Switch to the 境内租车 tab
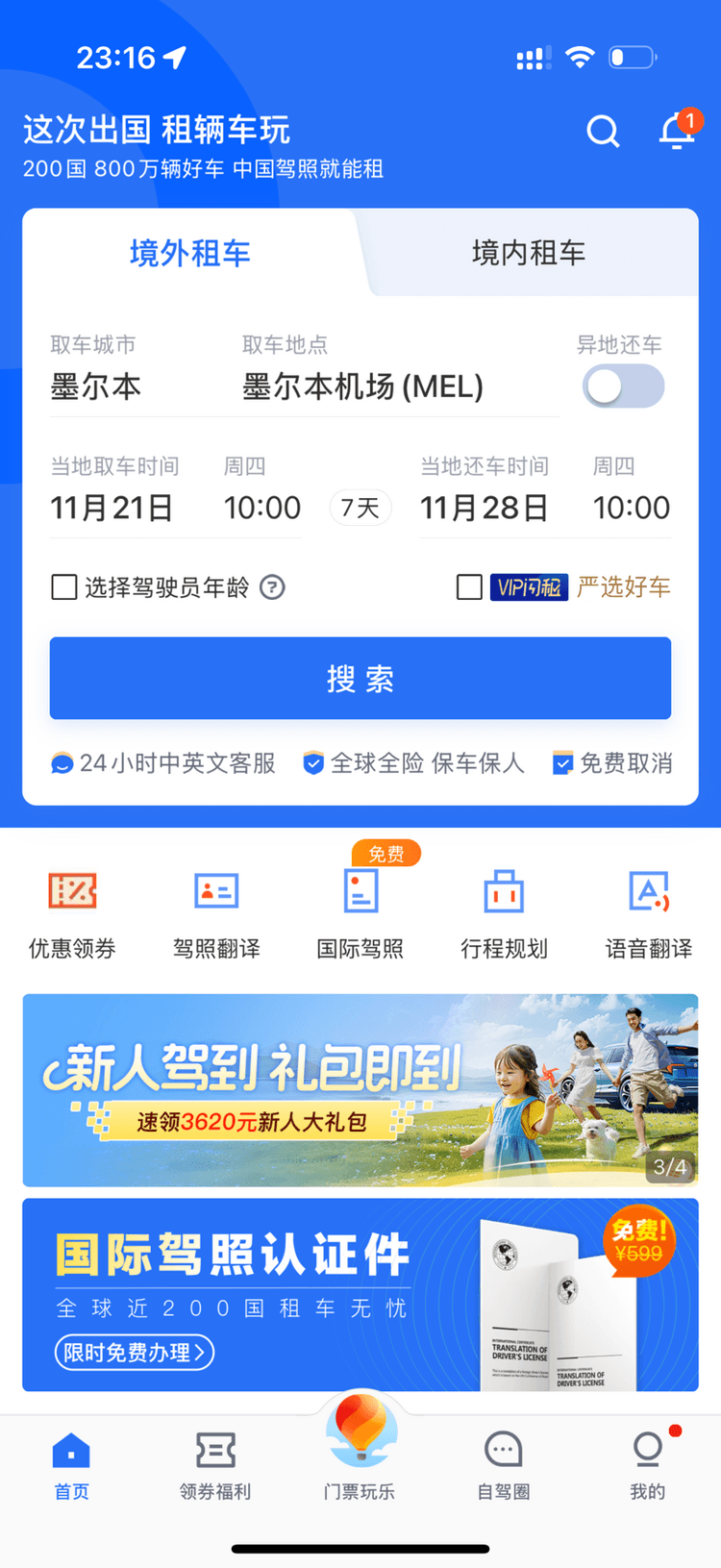 tap(528, 253)
